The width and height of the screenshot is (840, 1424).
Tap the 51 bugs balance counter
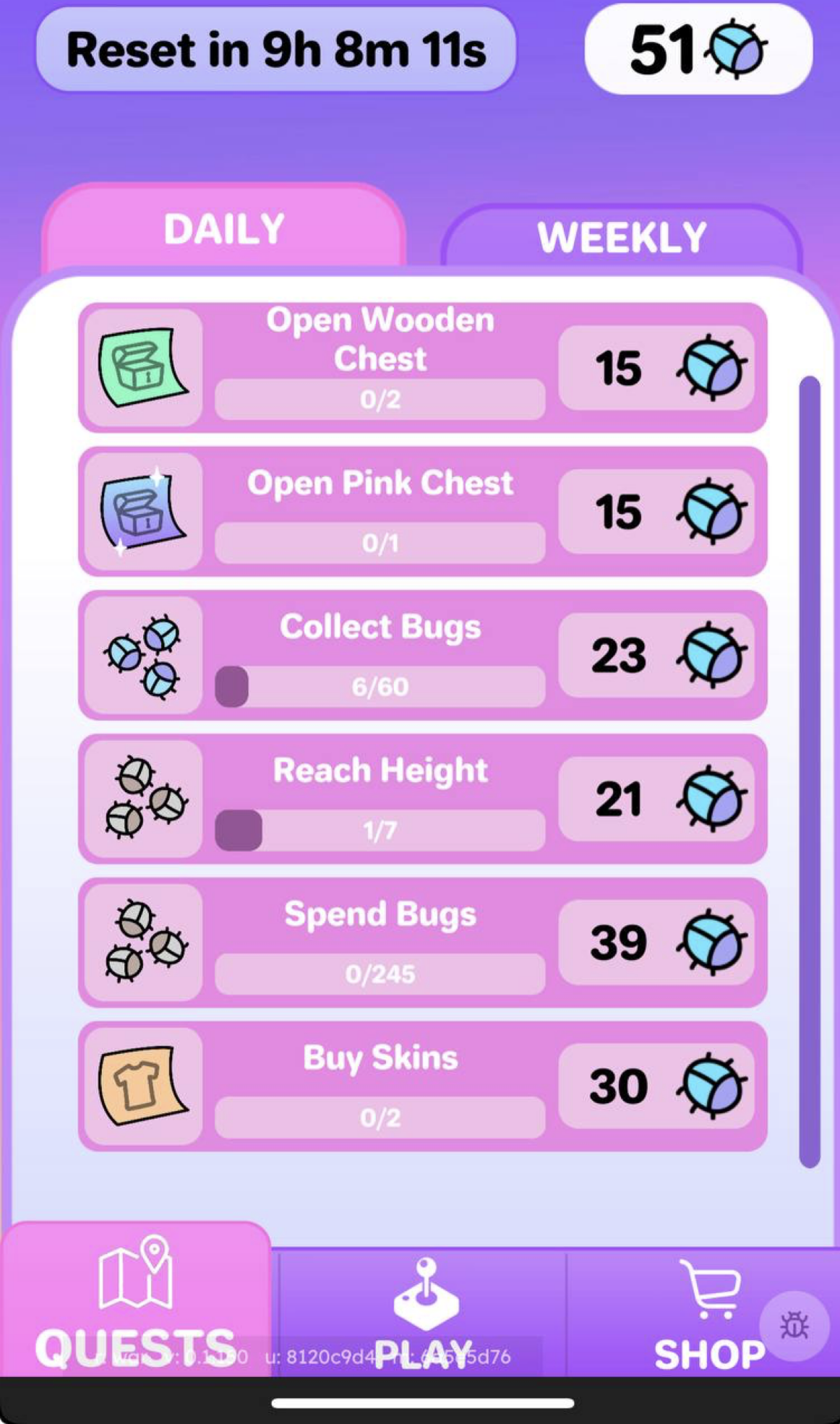[698, 50]
